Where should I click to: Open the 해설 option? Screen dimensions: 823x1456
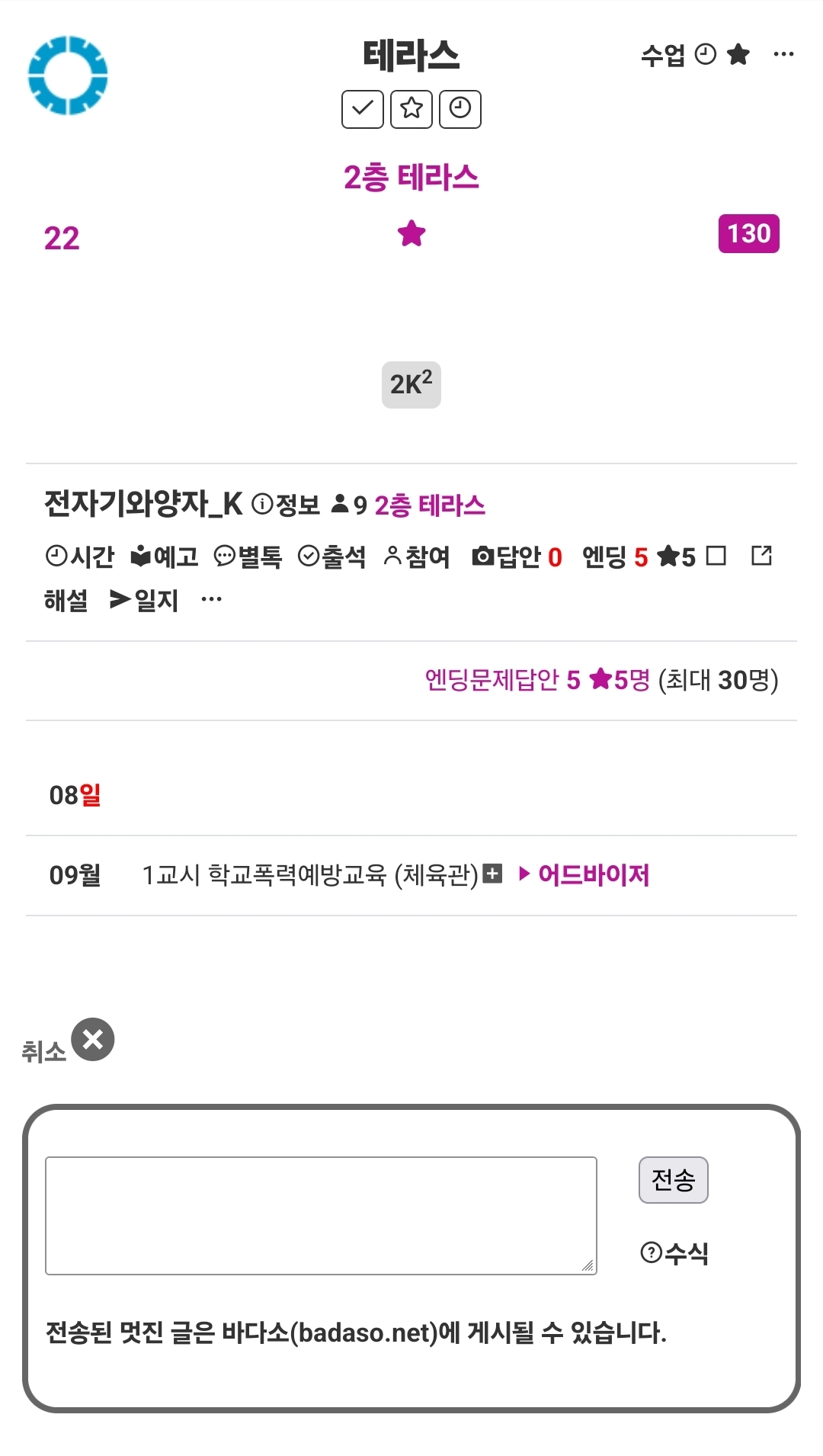coord(66,600)
